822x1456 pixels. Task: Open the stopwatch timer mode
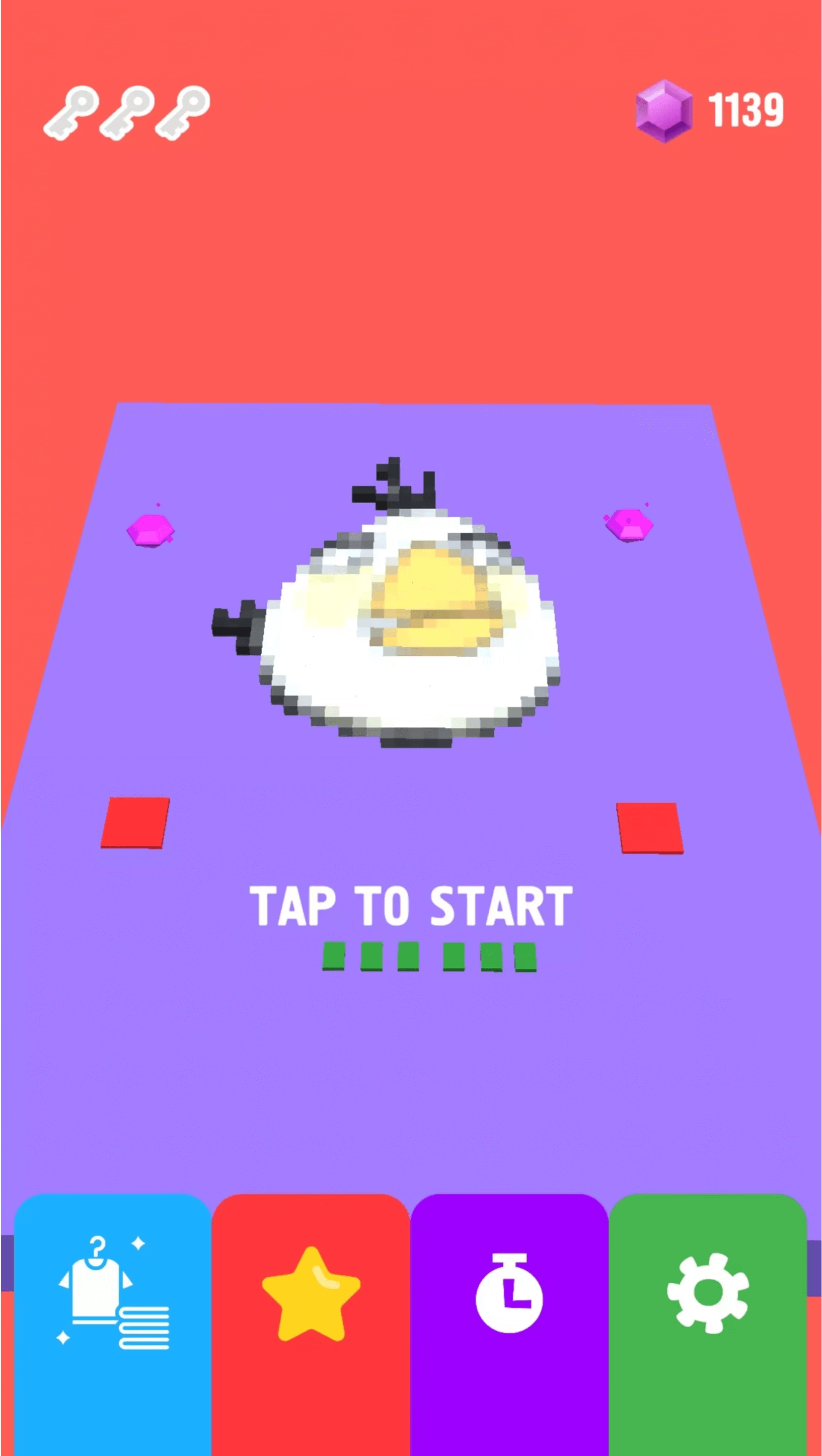[x=509, y=1325]
